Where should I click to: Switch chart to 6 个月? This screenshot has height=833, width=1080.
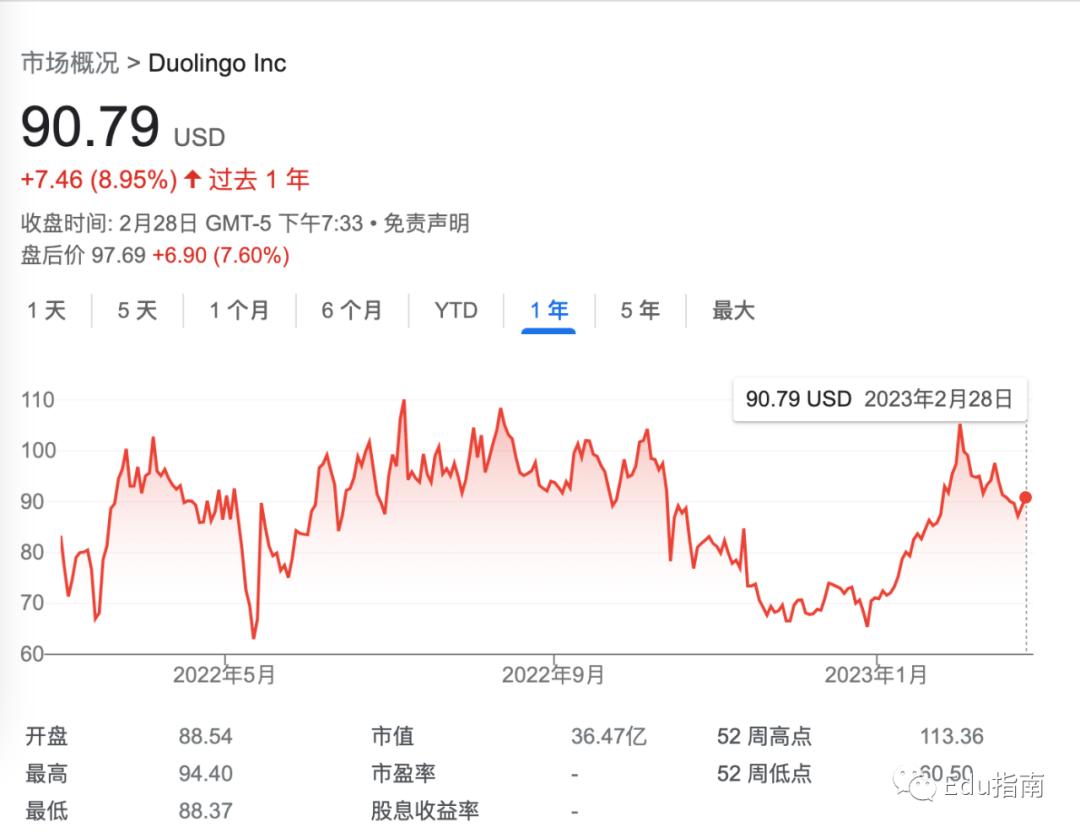(x=351, y=311)
